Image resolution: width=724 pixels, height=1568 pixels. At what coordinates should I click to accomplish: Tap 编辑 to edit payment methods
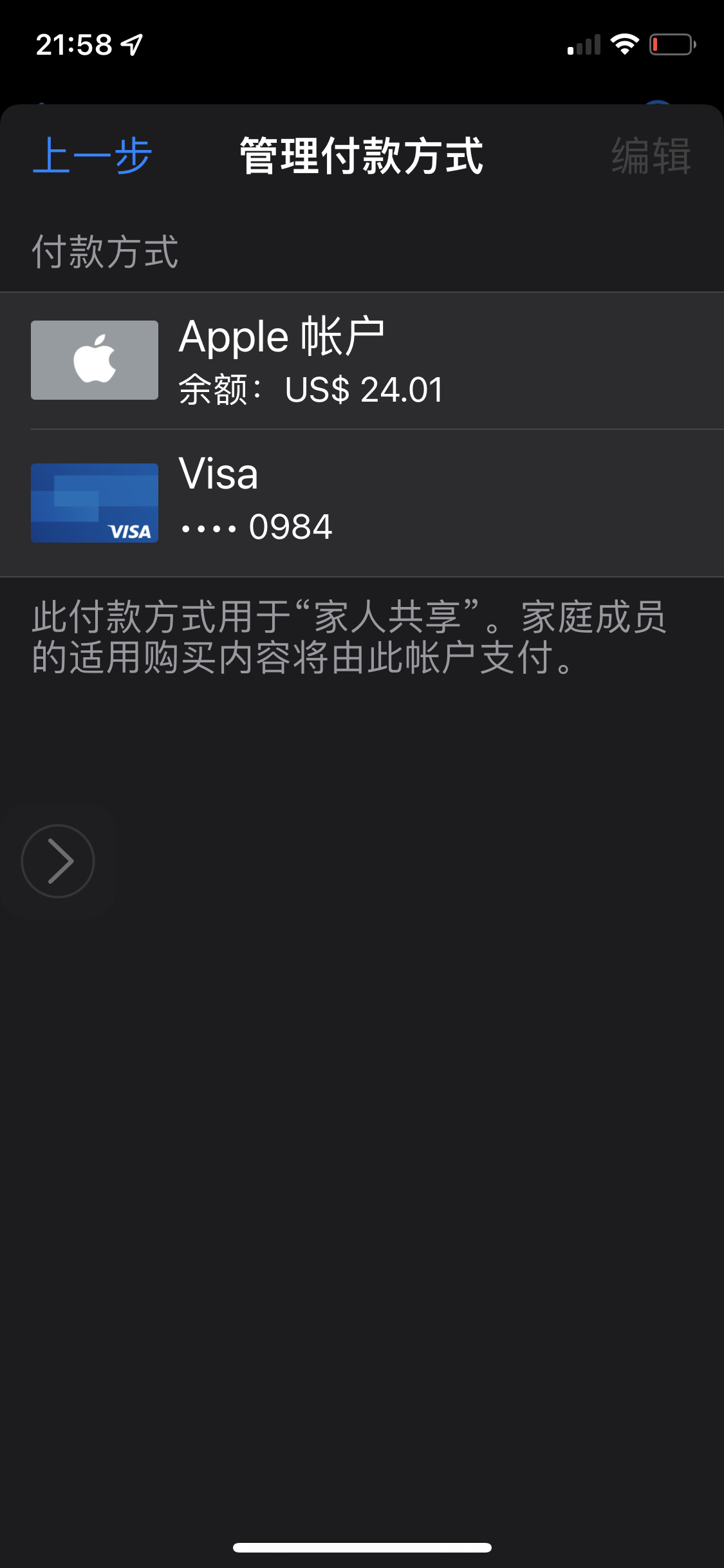(651, 156)
